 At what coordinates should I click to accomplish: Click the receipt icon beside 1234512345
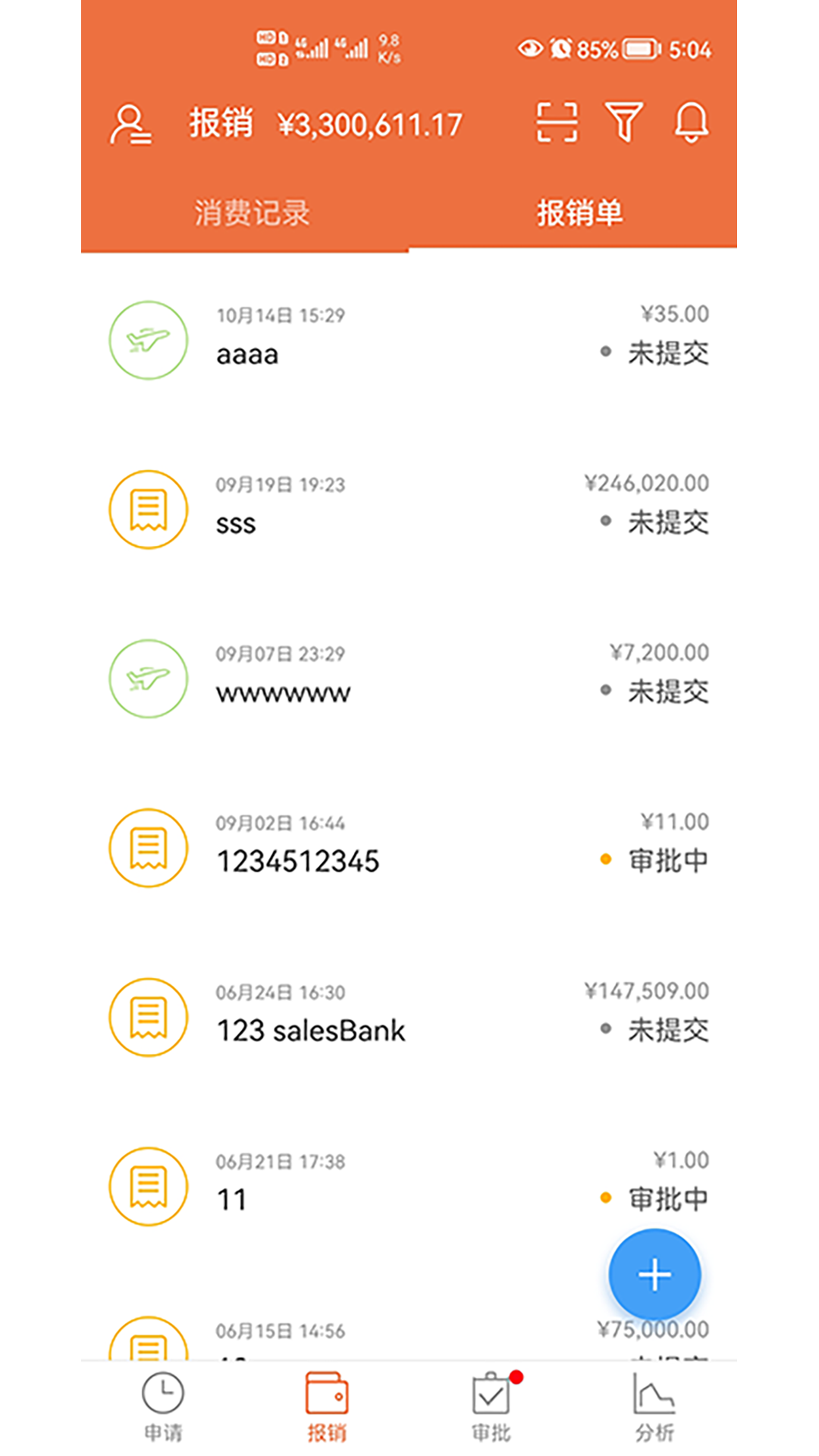[148, 848]
